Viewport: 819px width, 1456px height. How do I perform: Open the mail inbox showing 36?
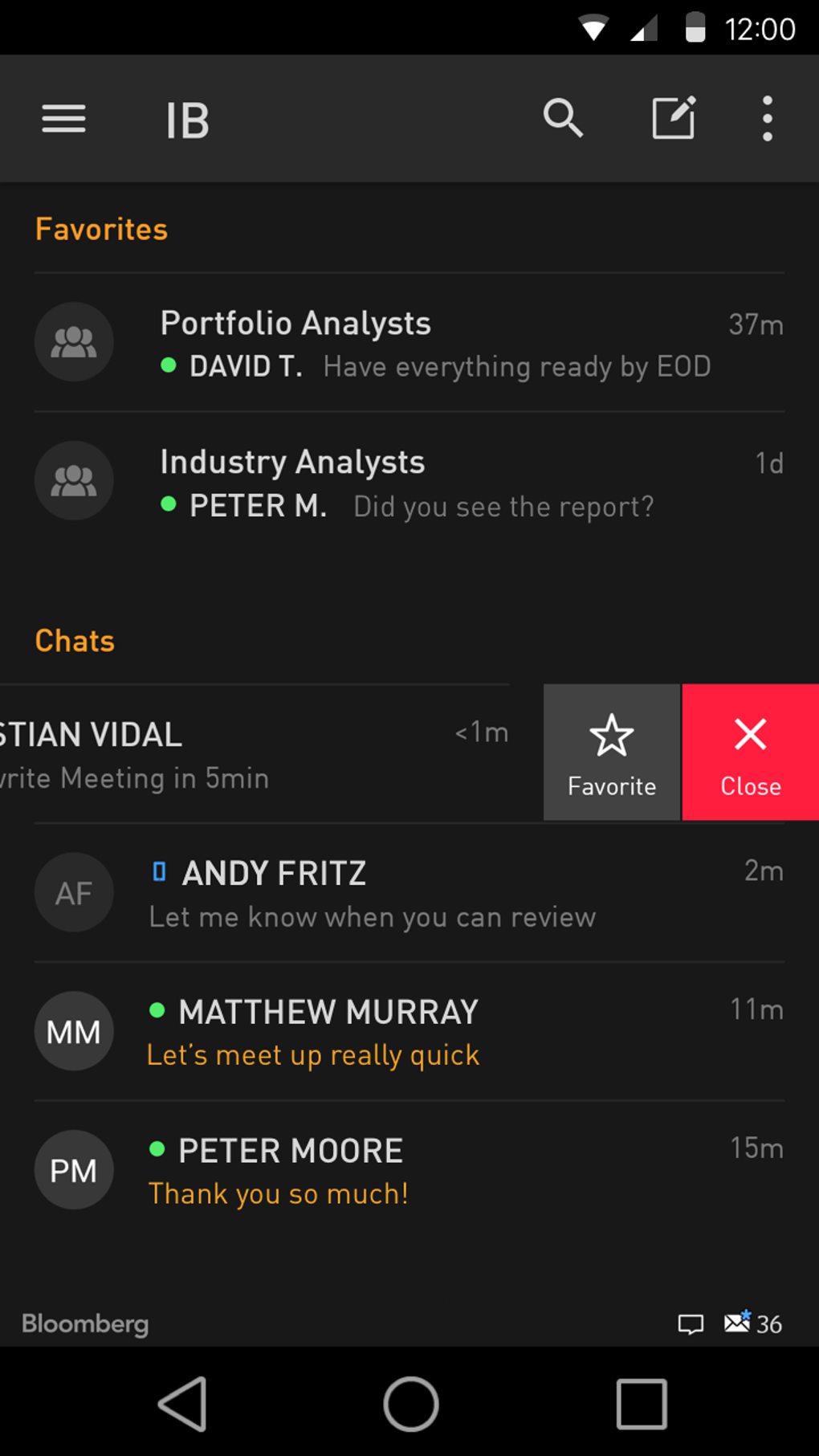tap(752, 1323)
